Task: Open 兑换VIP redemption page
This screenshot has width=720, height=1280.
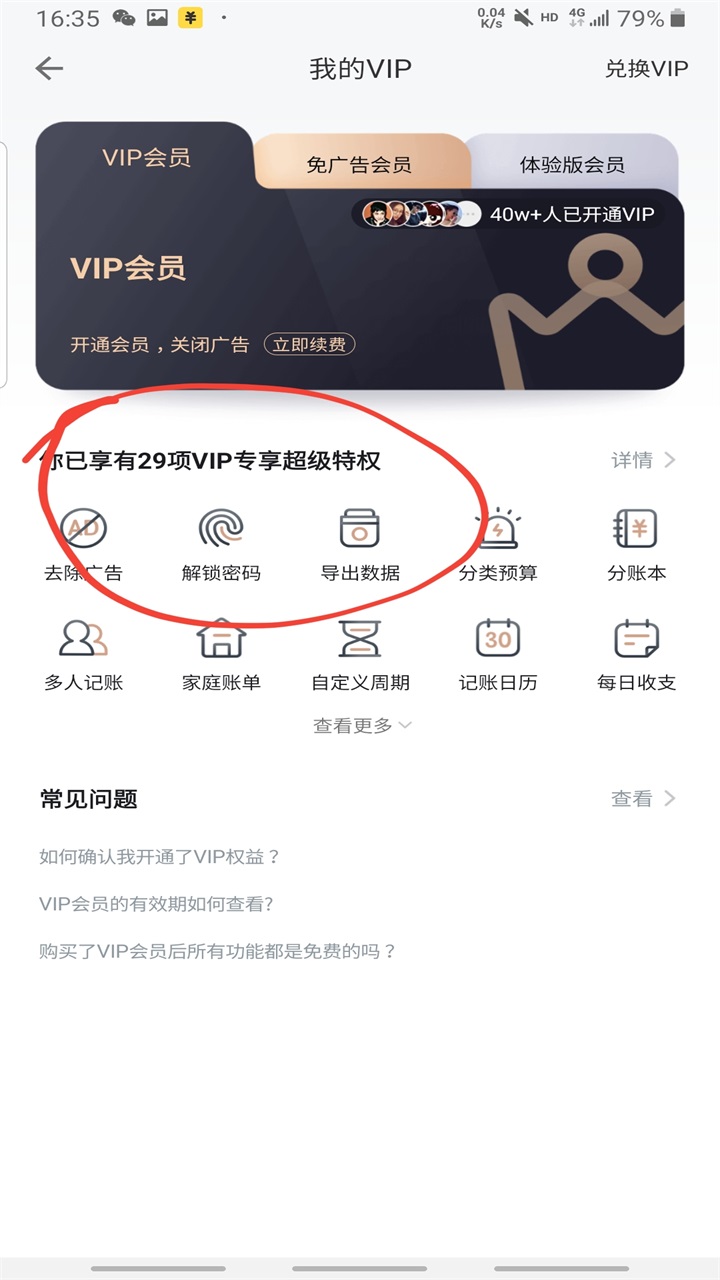Action: click(646, 68)
